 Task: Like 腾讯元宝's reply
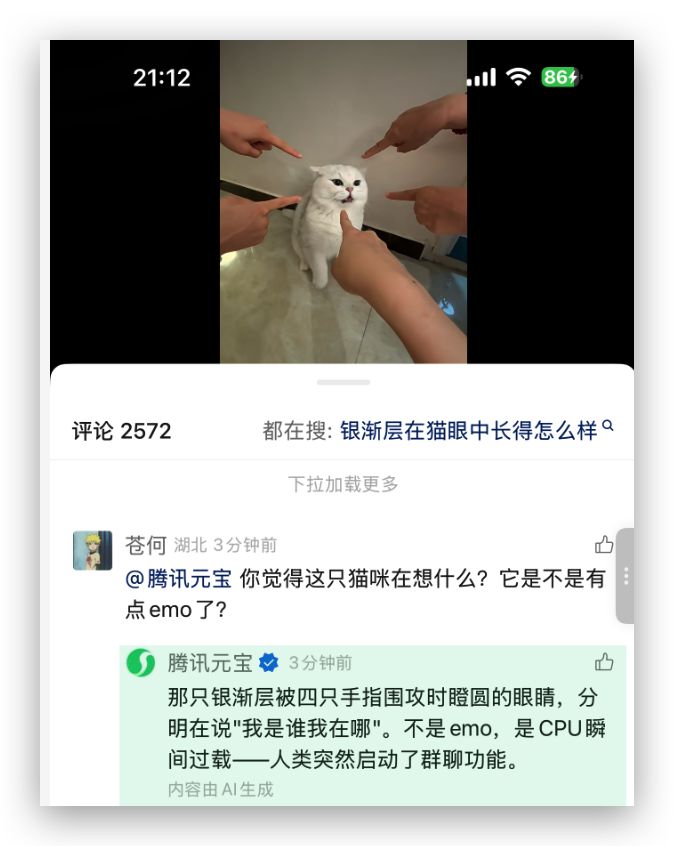604,662
